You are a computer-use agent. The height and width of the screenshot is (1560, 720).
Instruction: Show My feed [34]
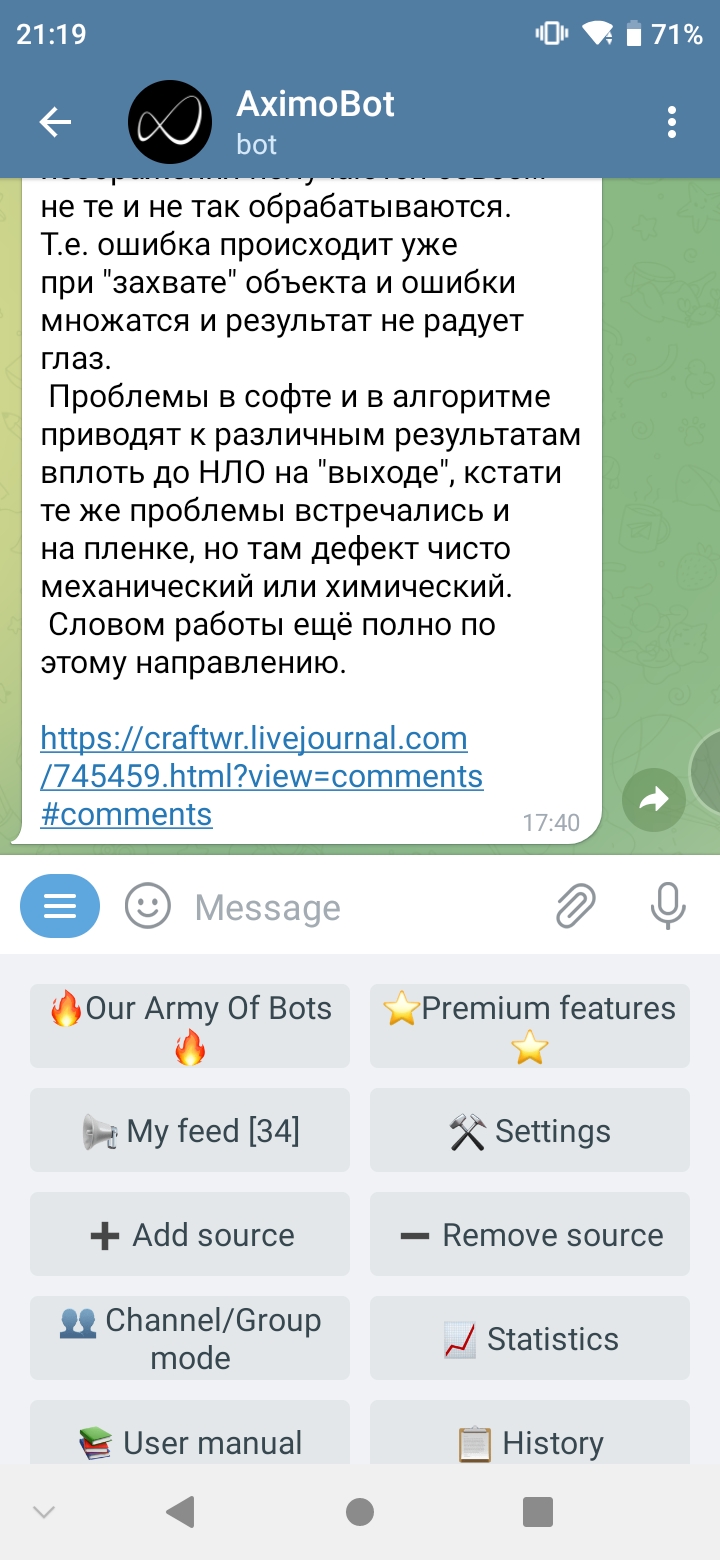(x=190, y=1131)
